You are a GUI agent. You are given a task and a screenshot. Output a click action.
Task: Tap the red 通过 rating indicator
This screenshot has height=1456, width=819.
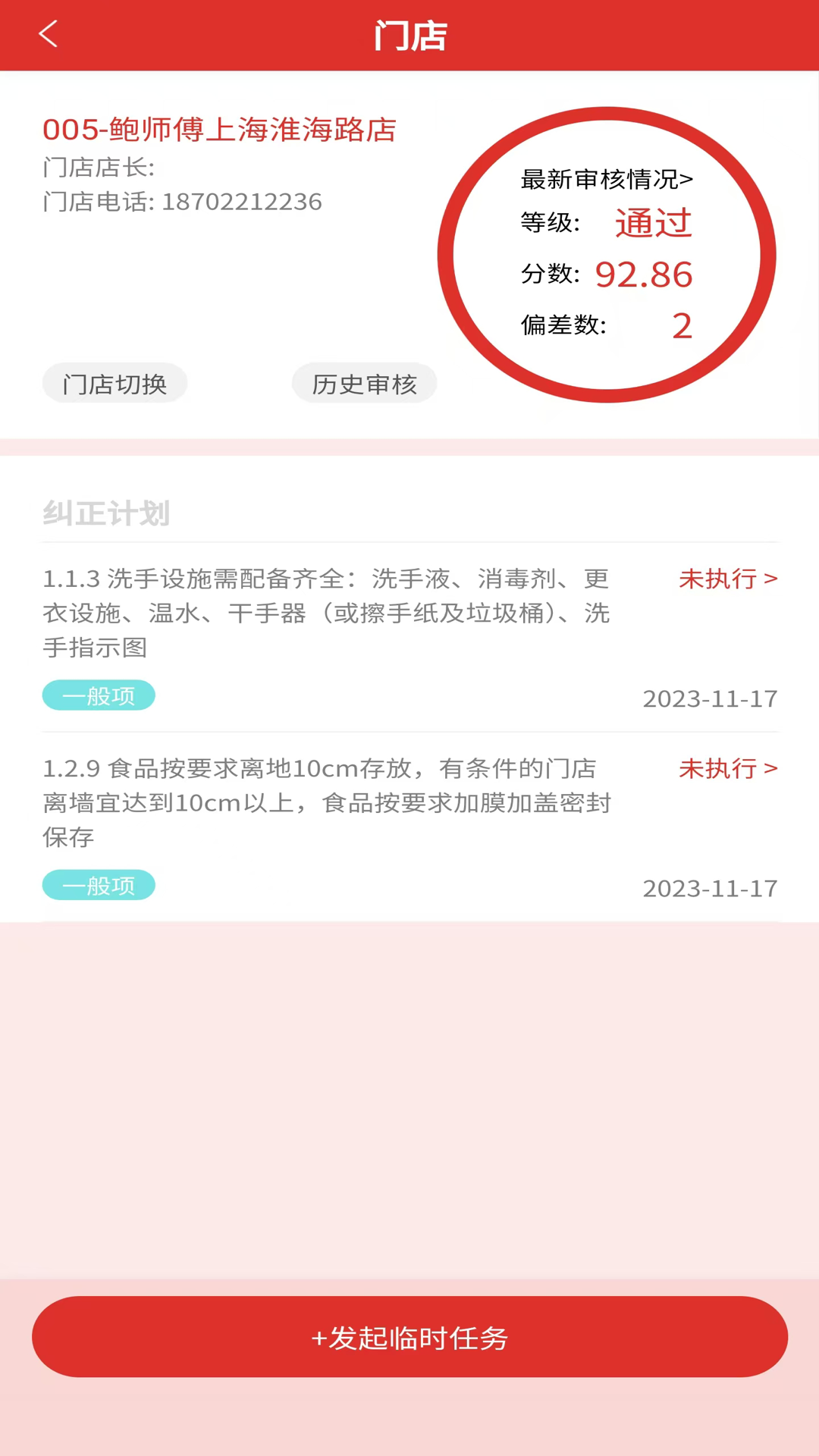653,223
